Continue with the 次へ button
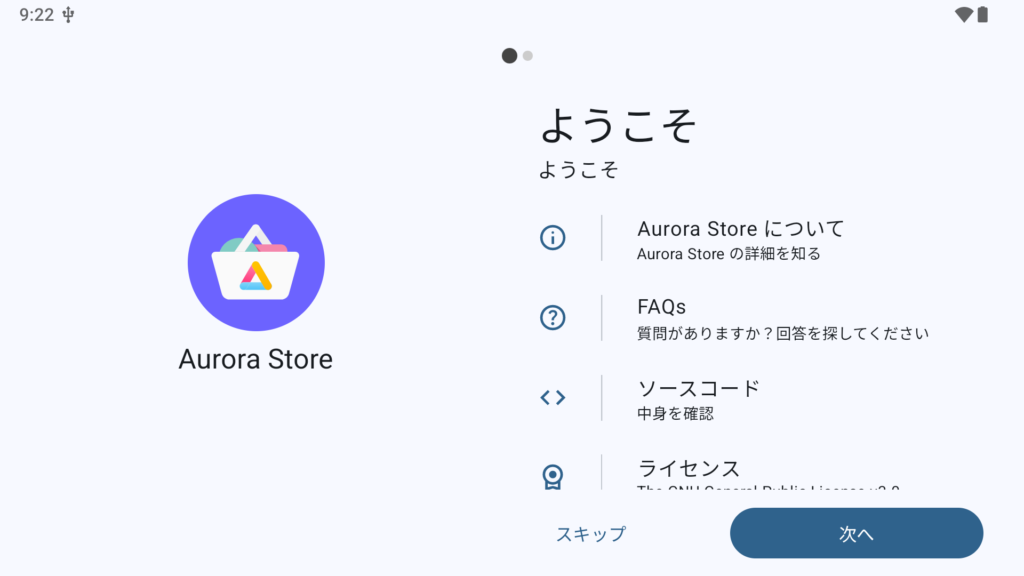The height and width of the screenshot is (576, 1024). tap(856, 534)
